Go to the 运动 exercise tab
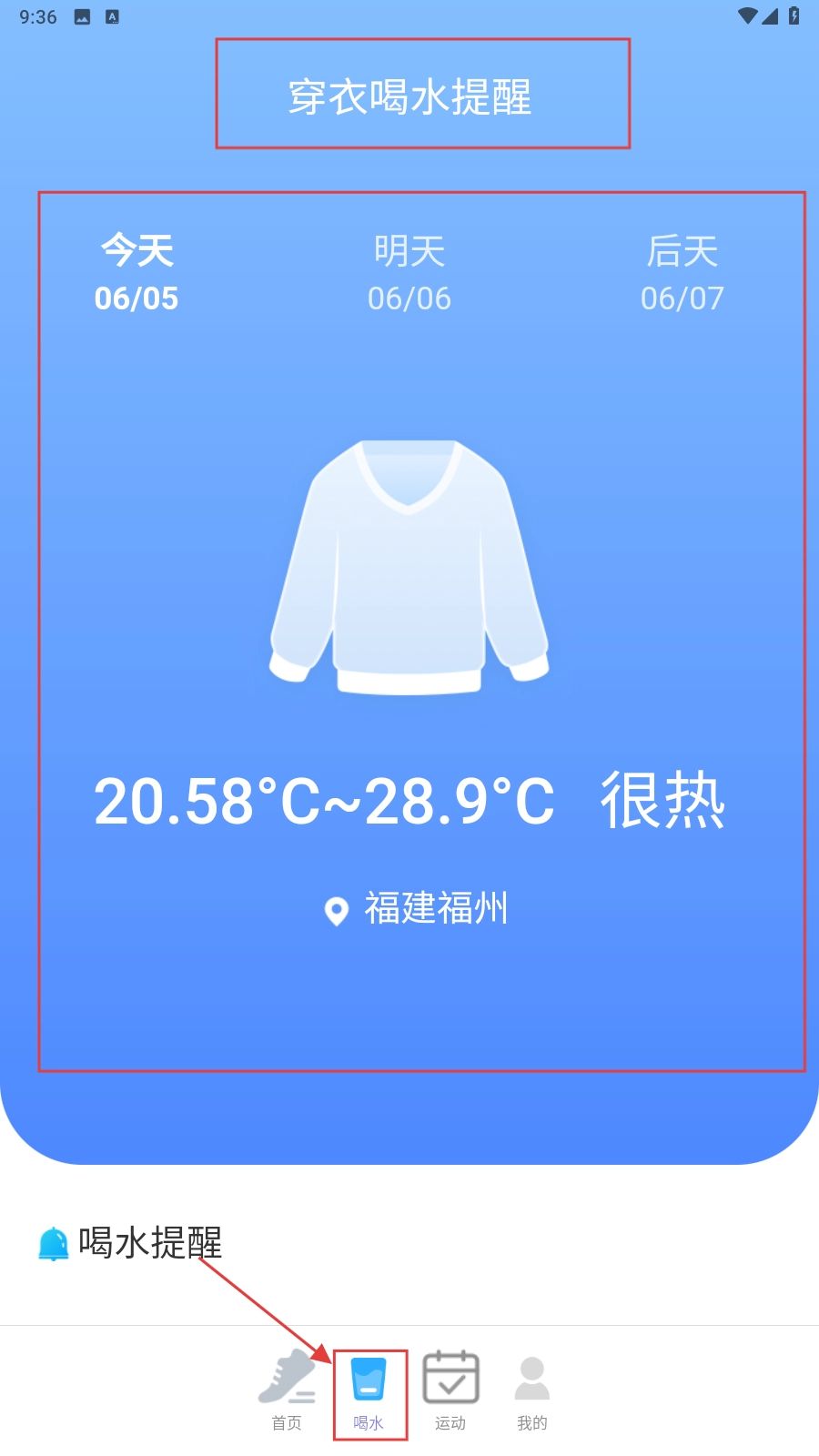The image size is (819, 1456). coord(450,1390)
